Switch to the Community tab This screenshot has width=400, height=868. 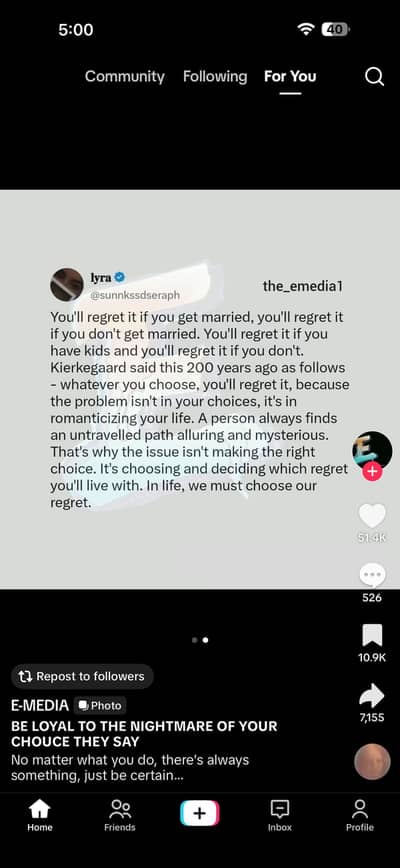pos(124,76)
